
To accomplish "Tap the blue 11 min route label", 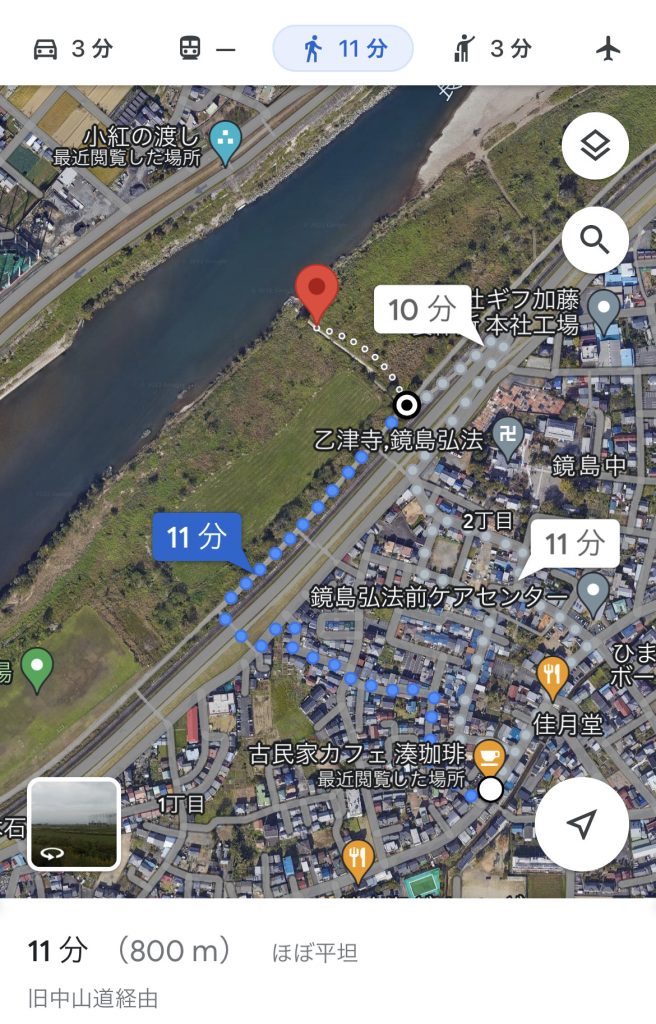I will pos(197,537).
